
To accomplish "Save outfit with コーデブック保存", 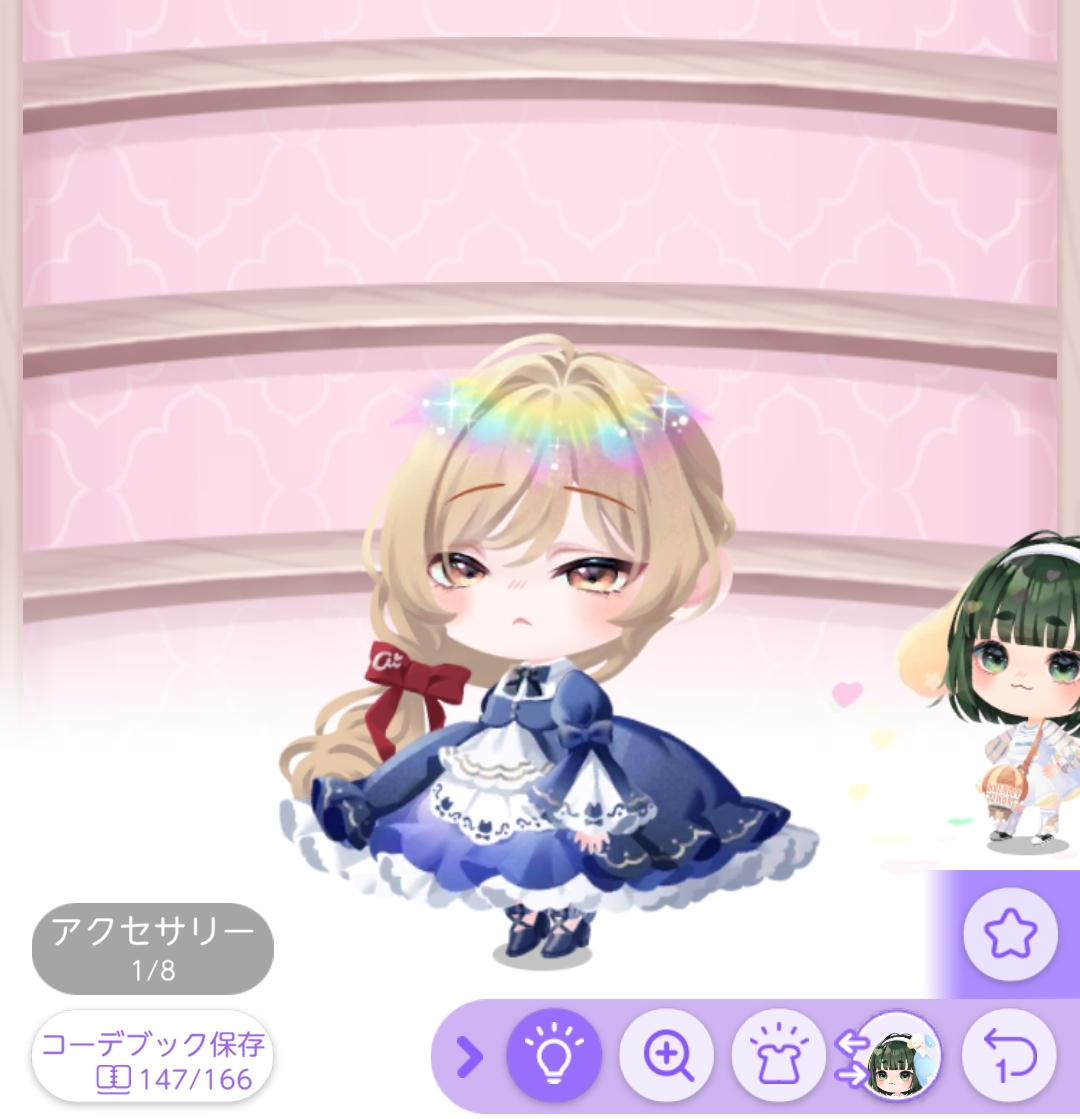I will point(152,1057).
